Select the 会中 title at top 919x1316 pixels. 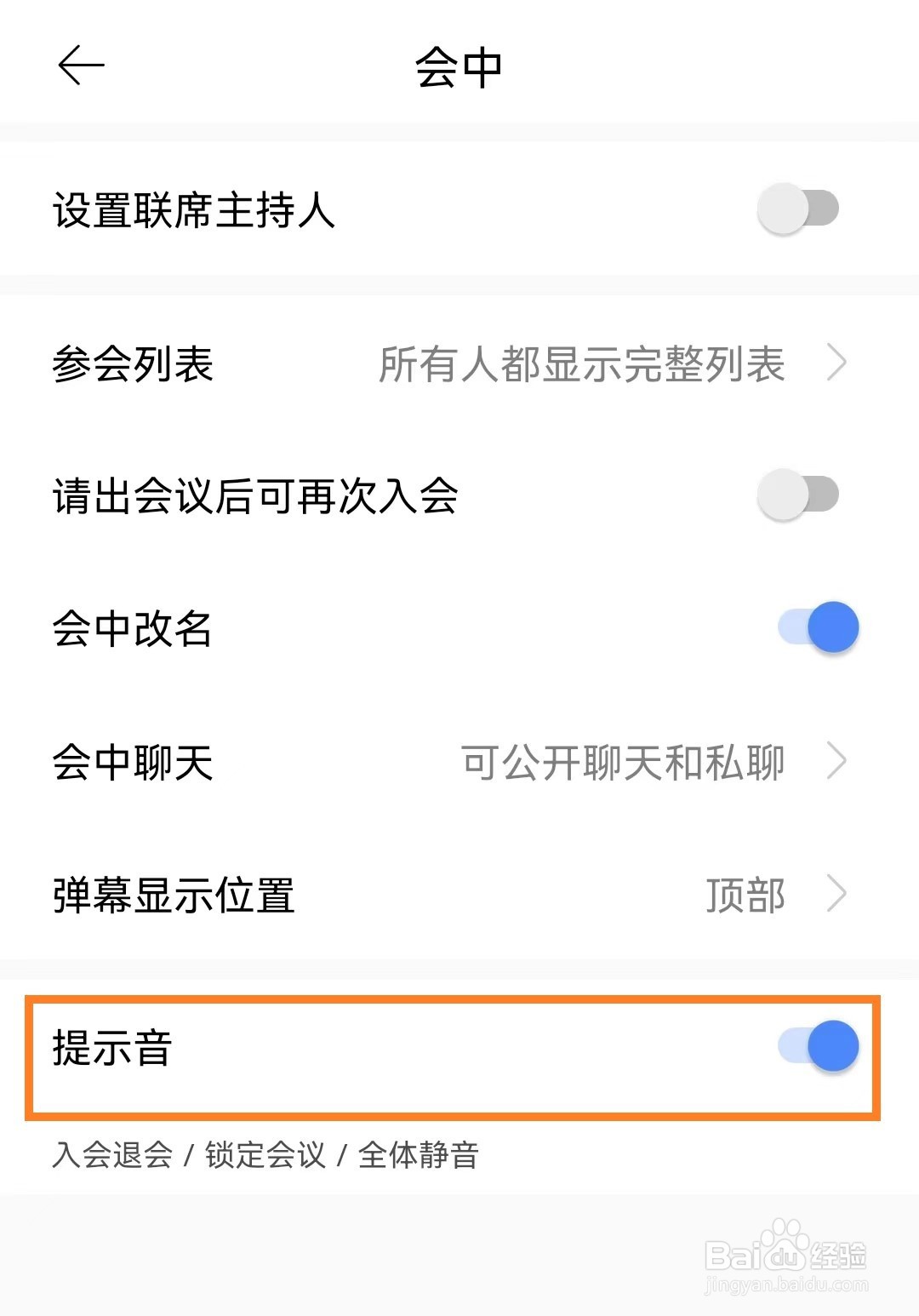459,65
